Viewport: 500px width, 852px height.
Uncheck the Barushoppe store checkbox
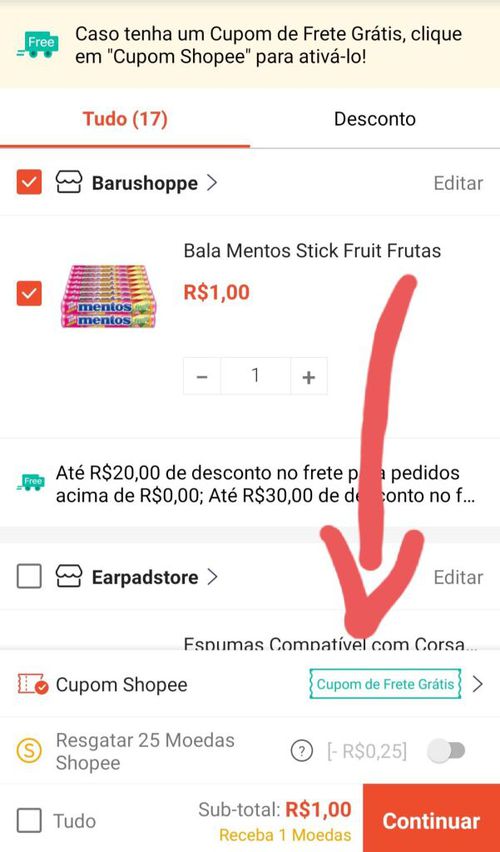click(29, 183)
